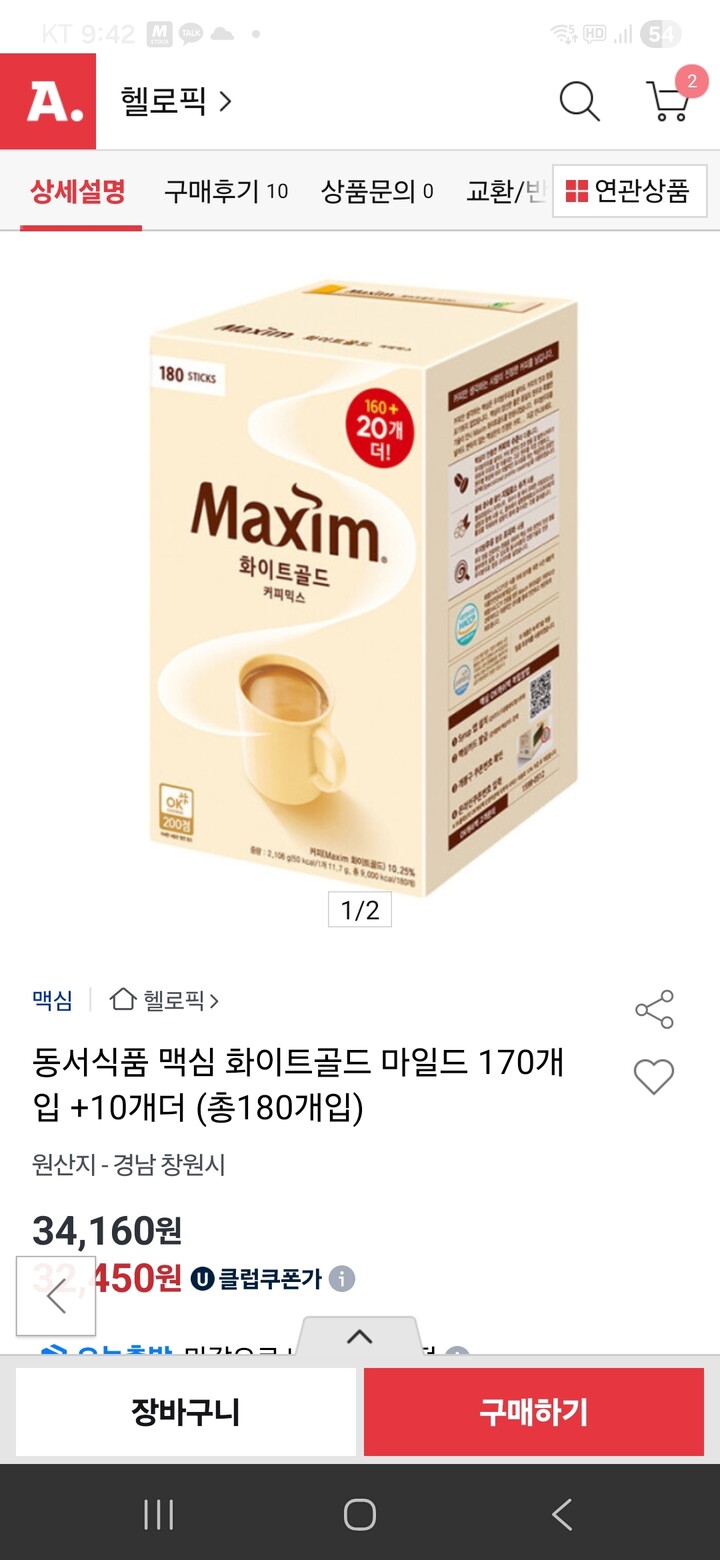Tap the Maxim coffee box product image

(360, 590)
